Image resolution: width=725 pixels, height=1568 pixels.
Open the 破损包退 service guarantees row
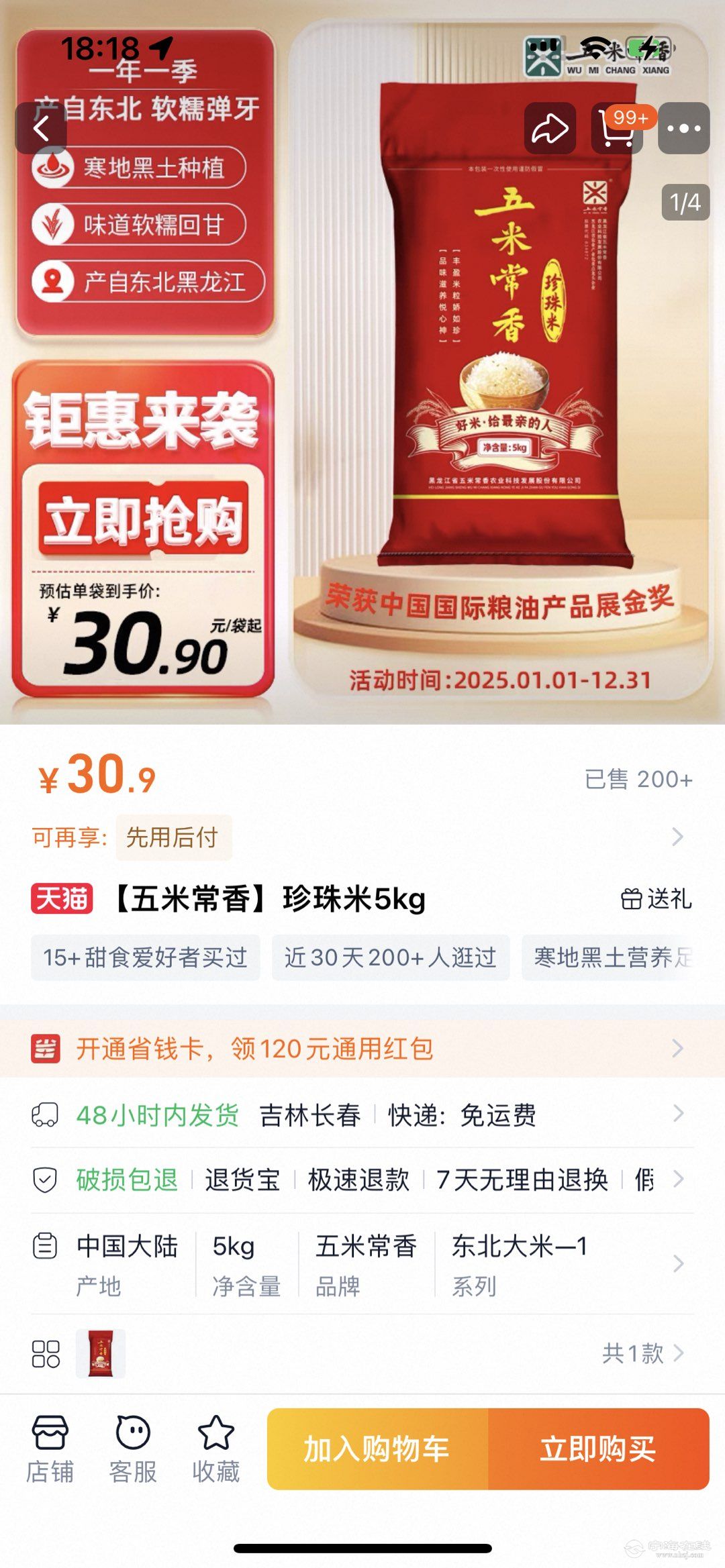click(x=362, y=1179)
